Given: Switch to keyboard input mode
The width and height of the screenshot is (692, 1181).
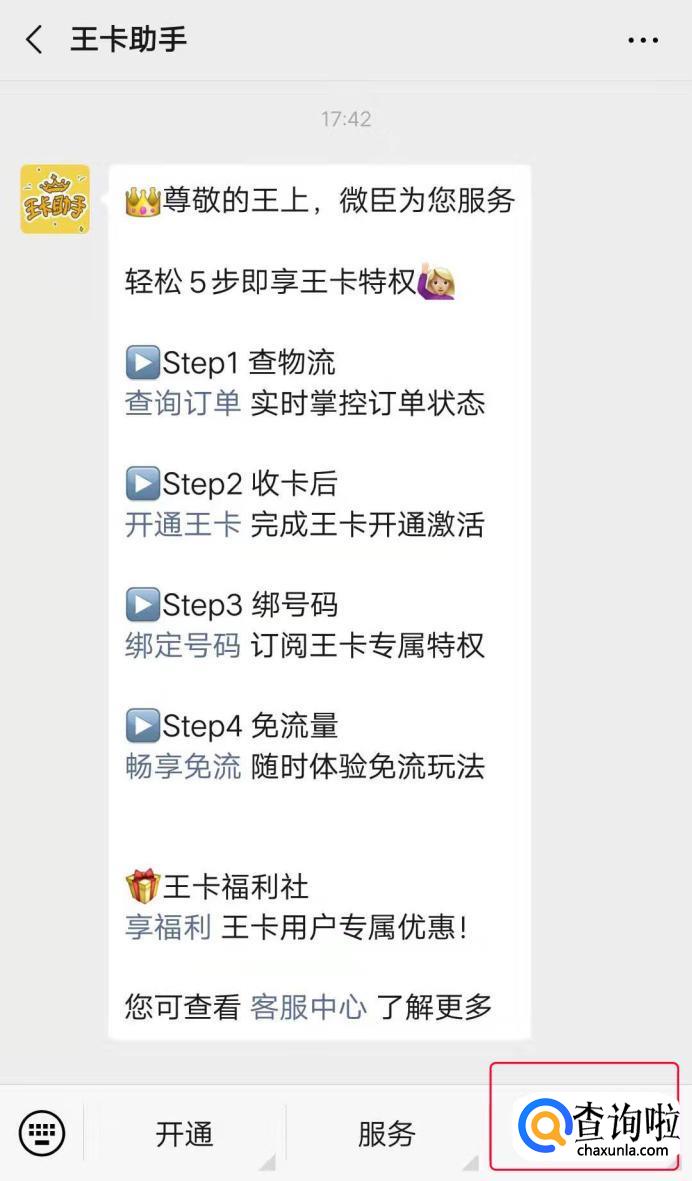Looking at the screenshot, I should click(x=42, y=1133).
